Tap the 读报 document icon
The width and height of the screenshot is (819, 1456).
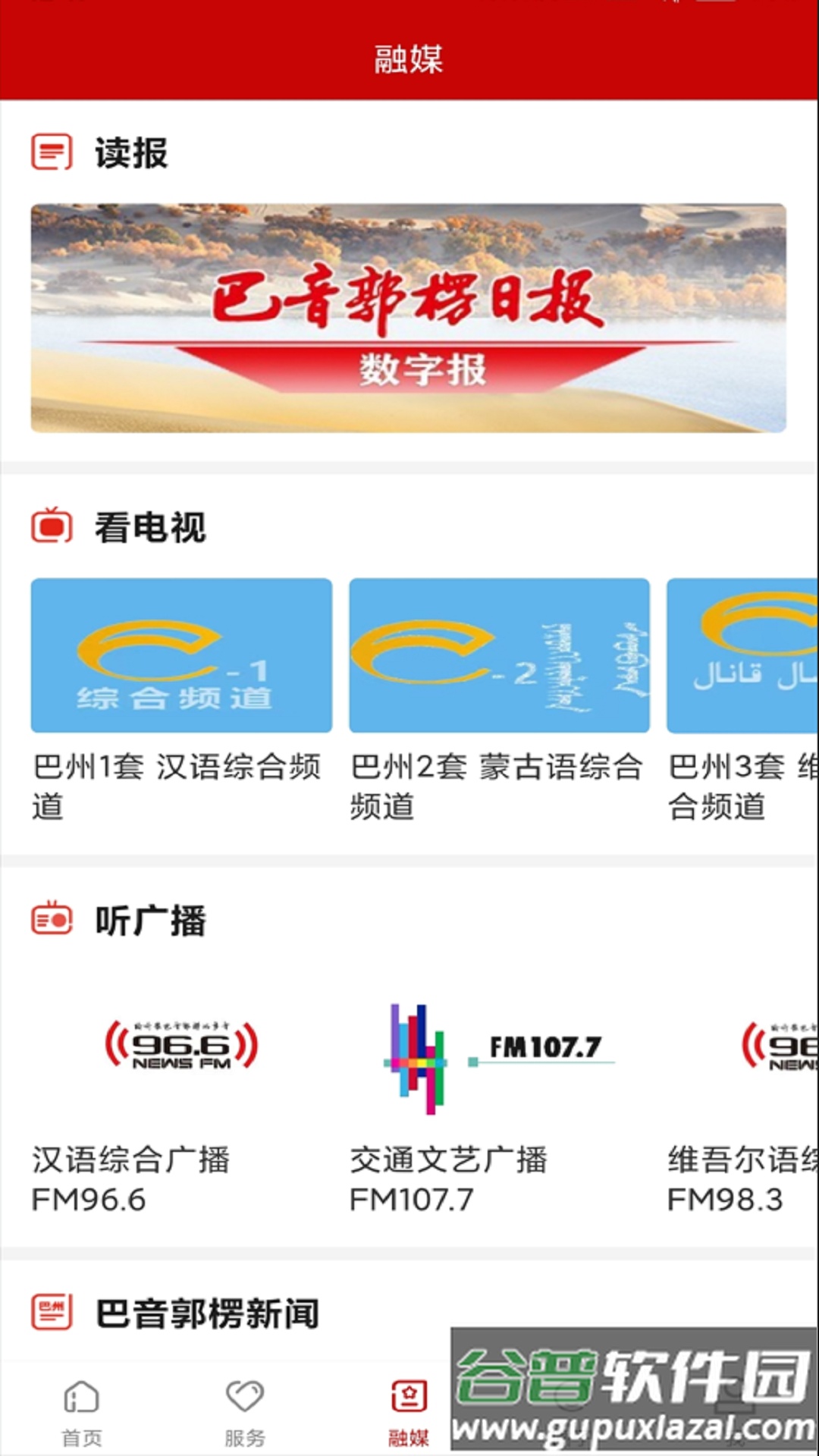tap(50, 152)
